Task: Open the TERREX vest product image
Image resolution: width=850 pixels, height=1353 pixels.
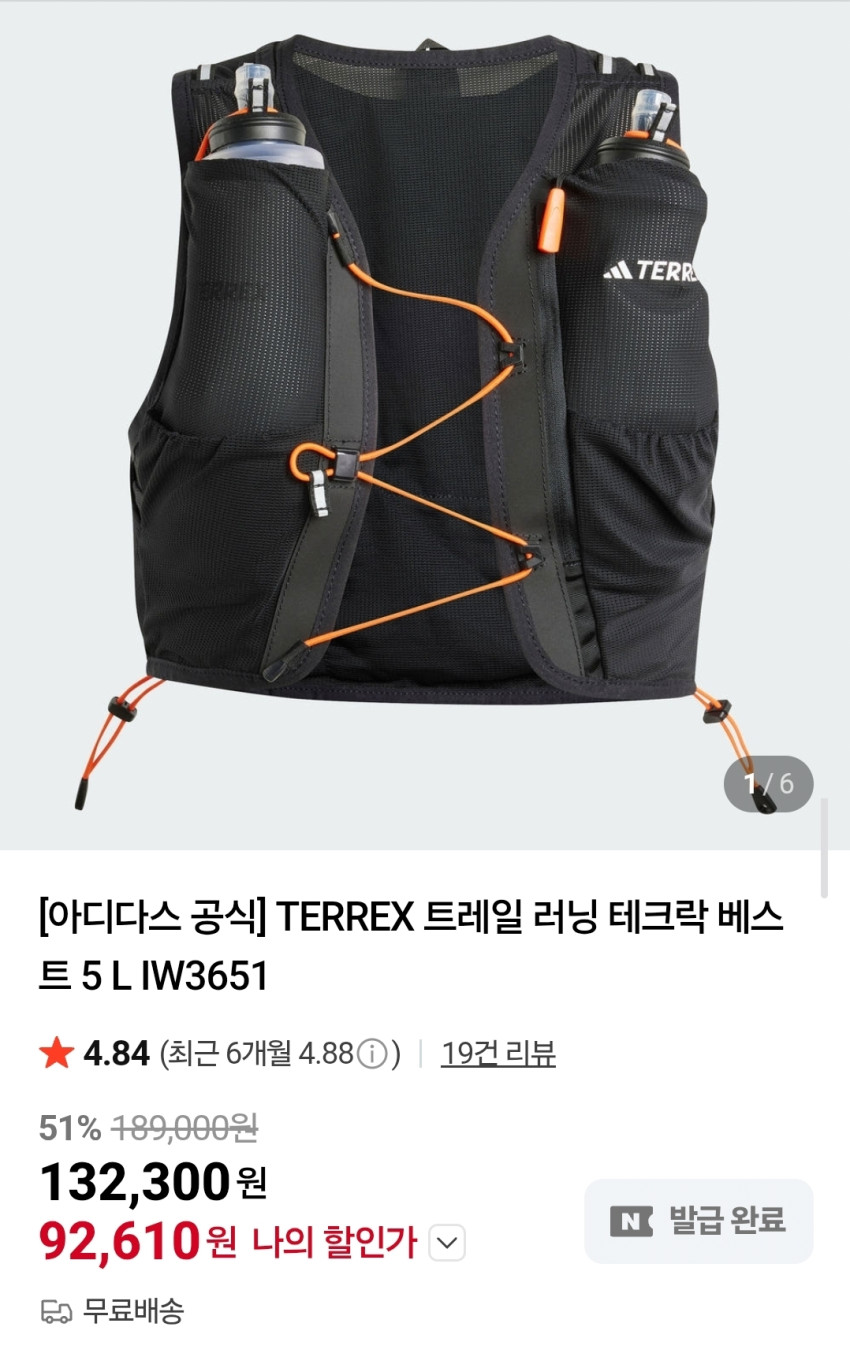Action: [x=425, y=425]
